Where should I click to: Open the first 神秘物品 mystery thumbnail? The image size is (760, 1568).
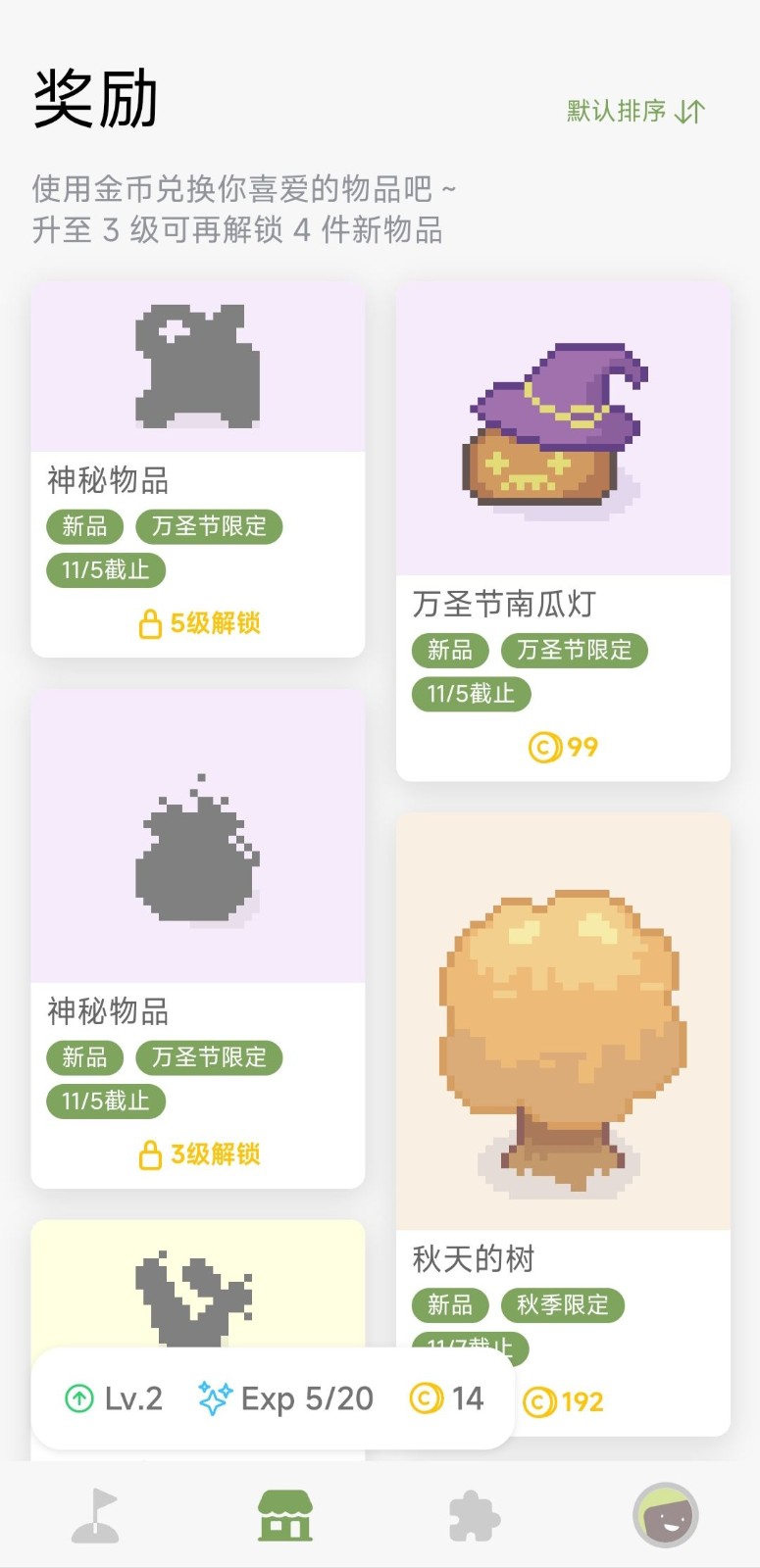pos(197,367)
